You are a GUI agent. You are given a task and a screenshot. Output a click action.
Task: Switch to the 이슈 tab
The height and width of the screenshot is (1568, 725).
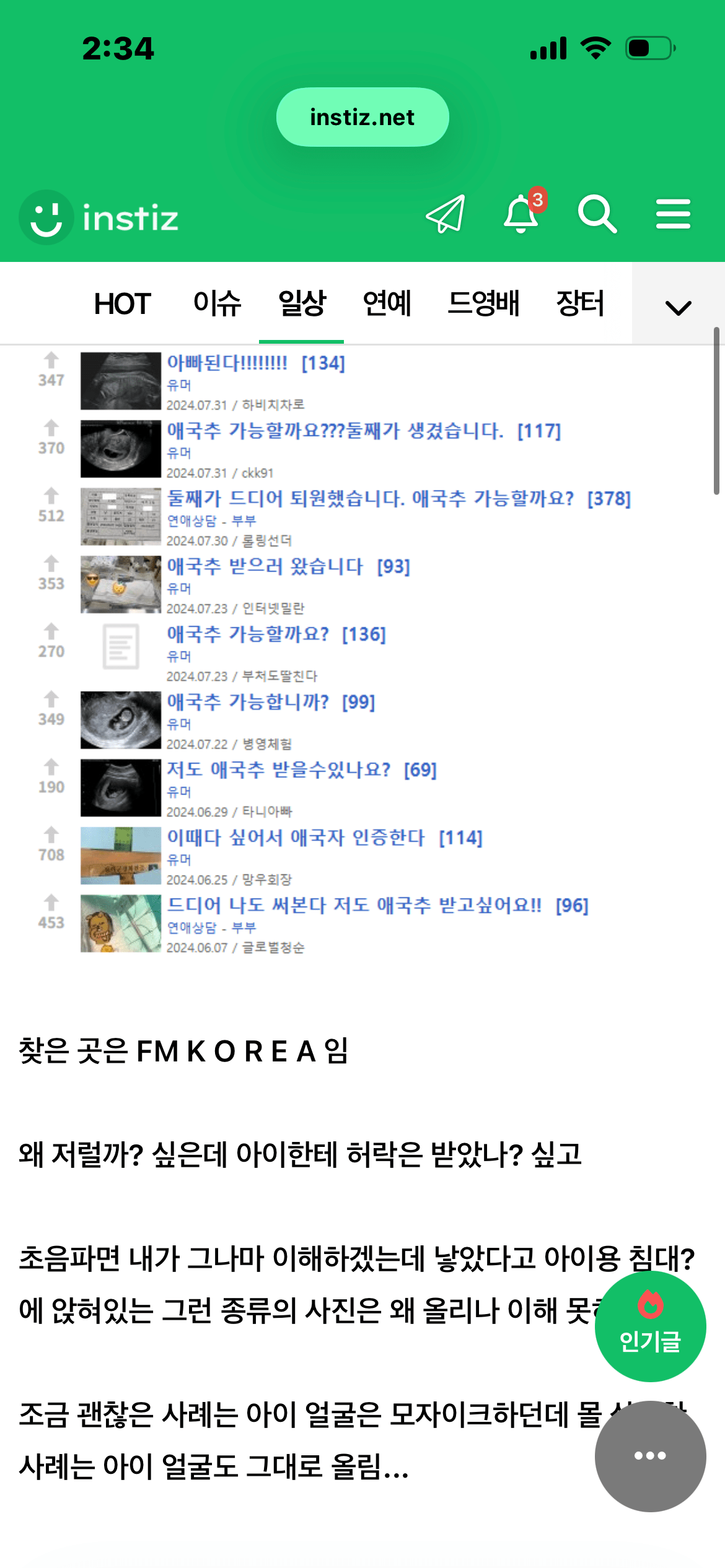tap(217, 303)
